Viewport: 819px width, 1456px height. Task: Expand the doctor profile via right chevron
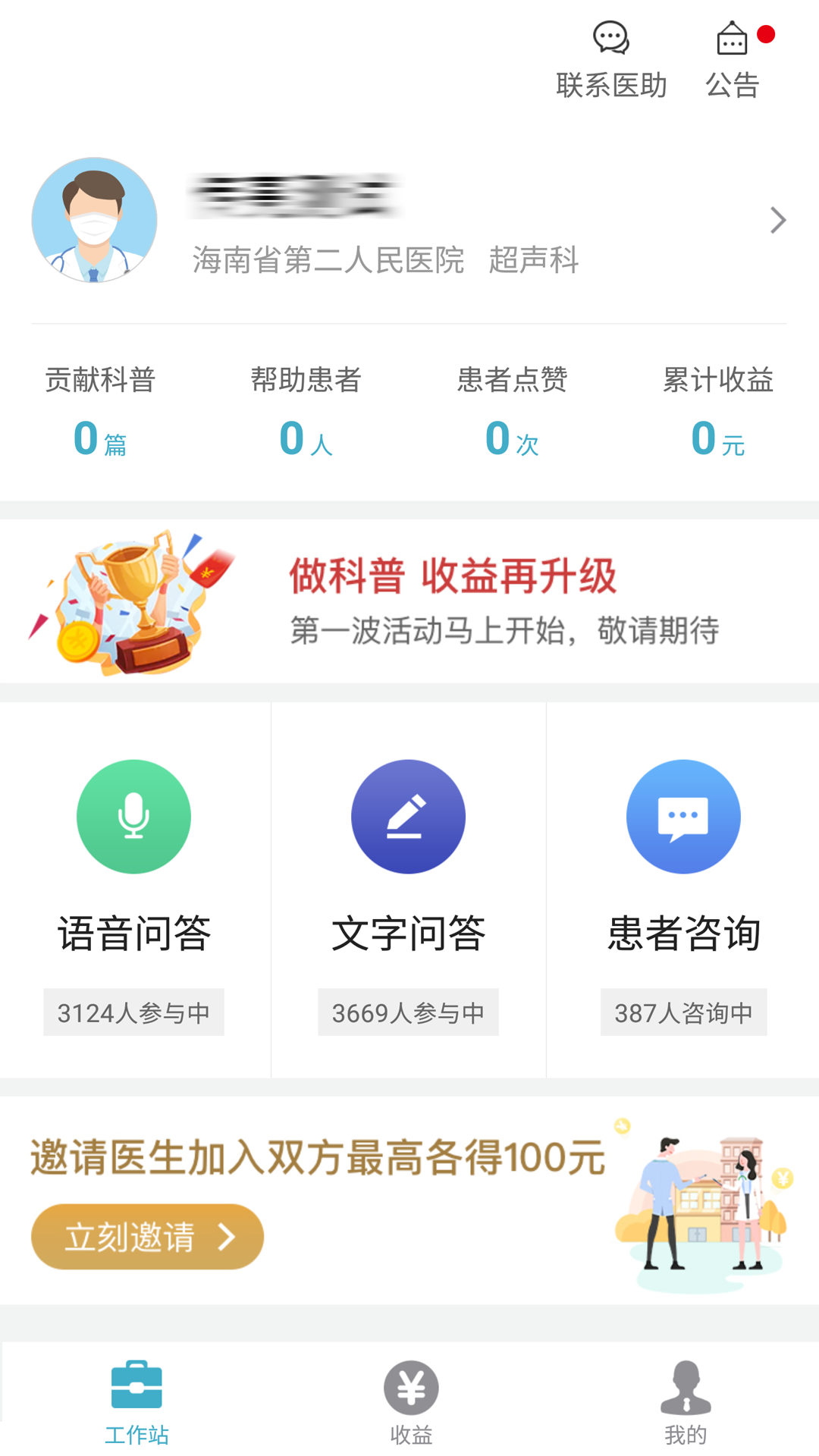[x=778, y=220]
